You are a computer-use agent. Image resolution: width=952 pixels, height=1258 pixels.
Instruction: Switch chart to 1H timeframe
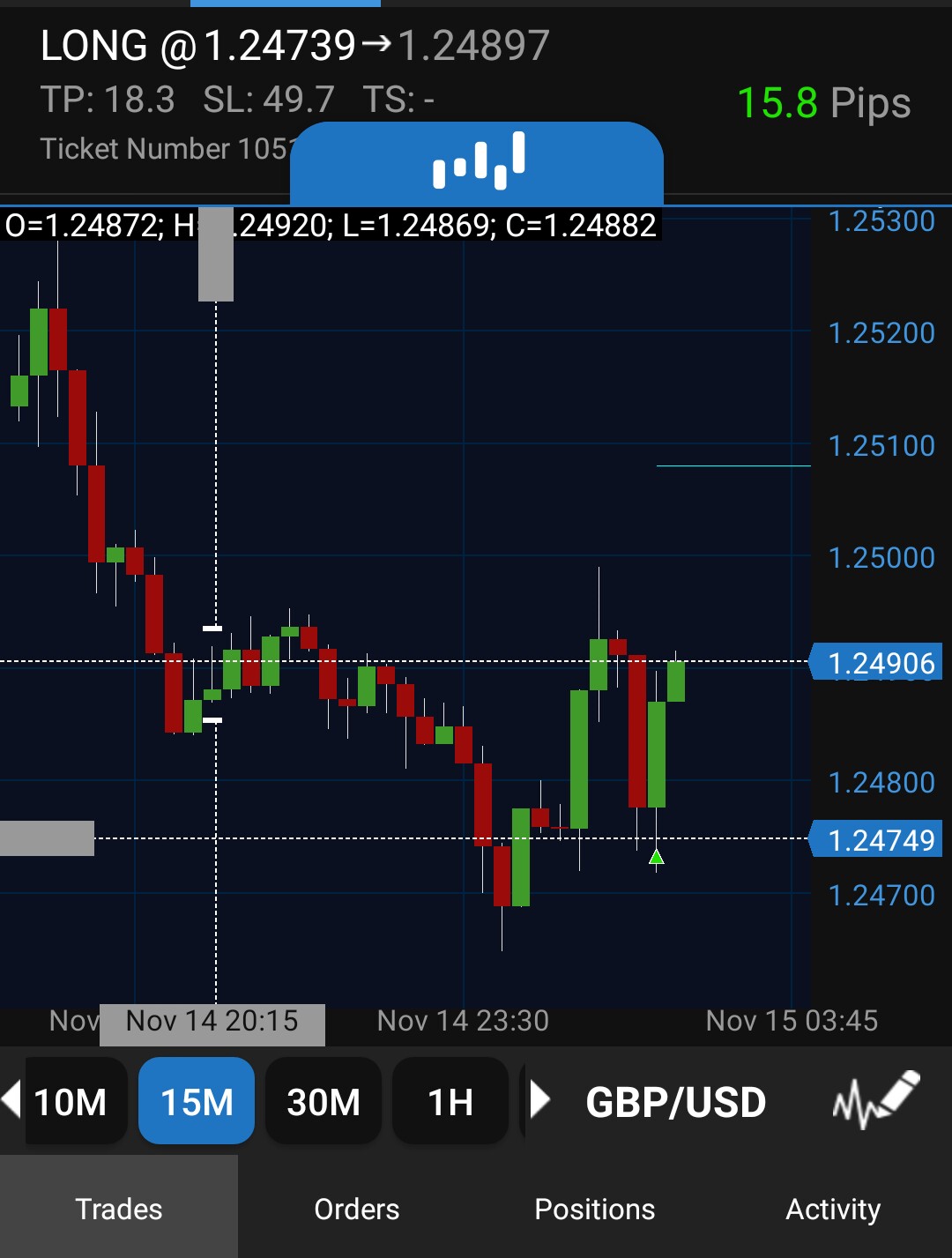point(450,1101)
